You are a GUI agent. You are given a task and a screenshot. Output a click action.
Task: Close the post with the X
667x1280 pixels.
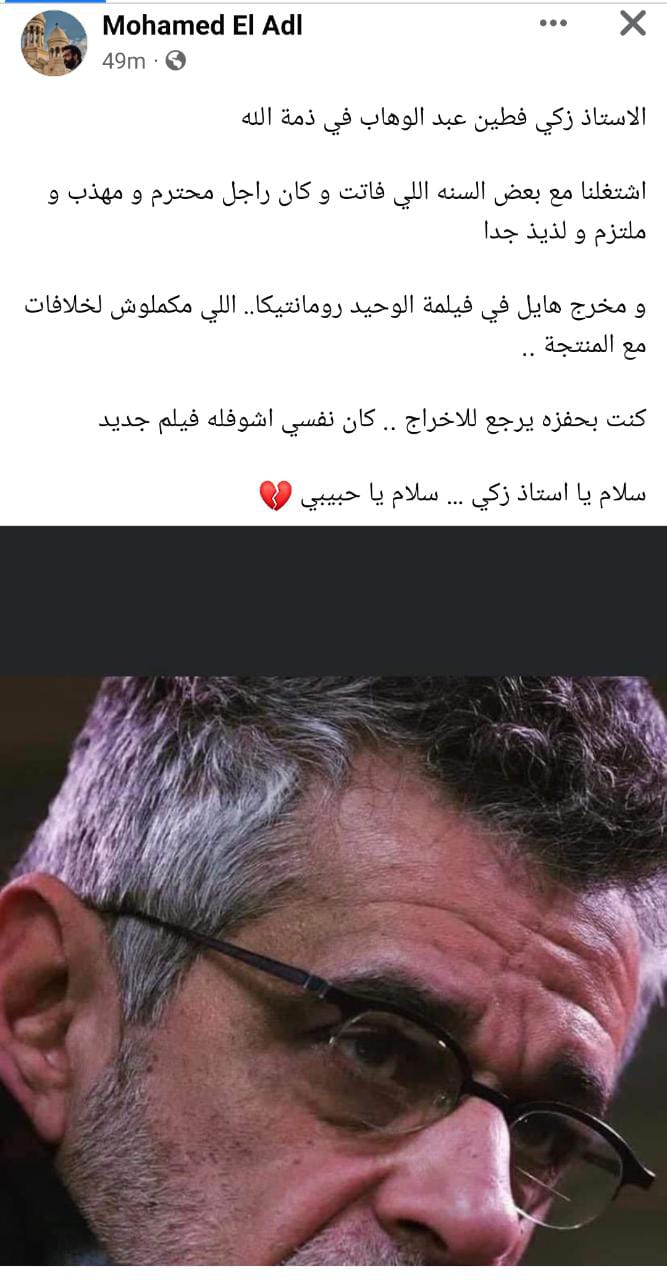[632, 23]
